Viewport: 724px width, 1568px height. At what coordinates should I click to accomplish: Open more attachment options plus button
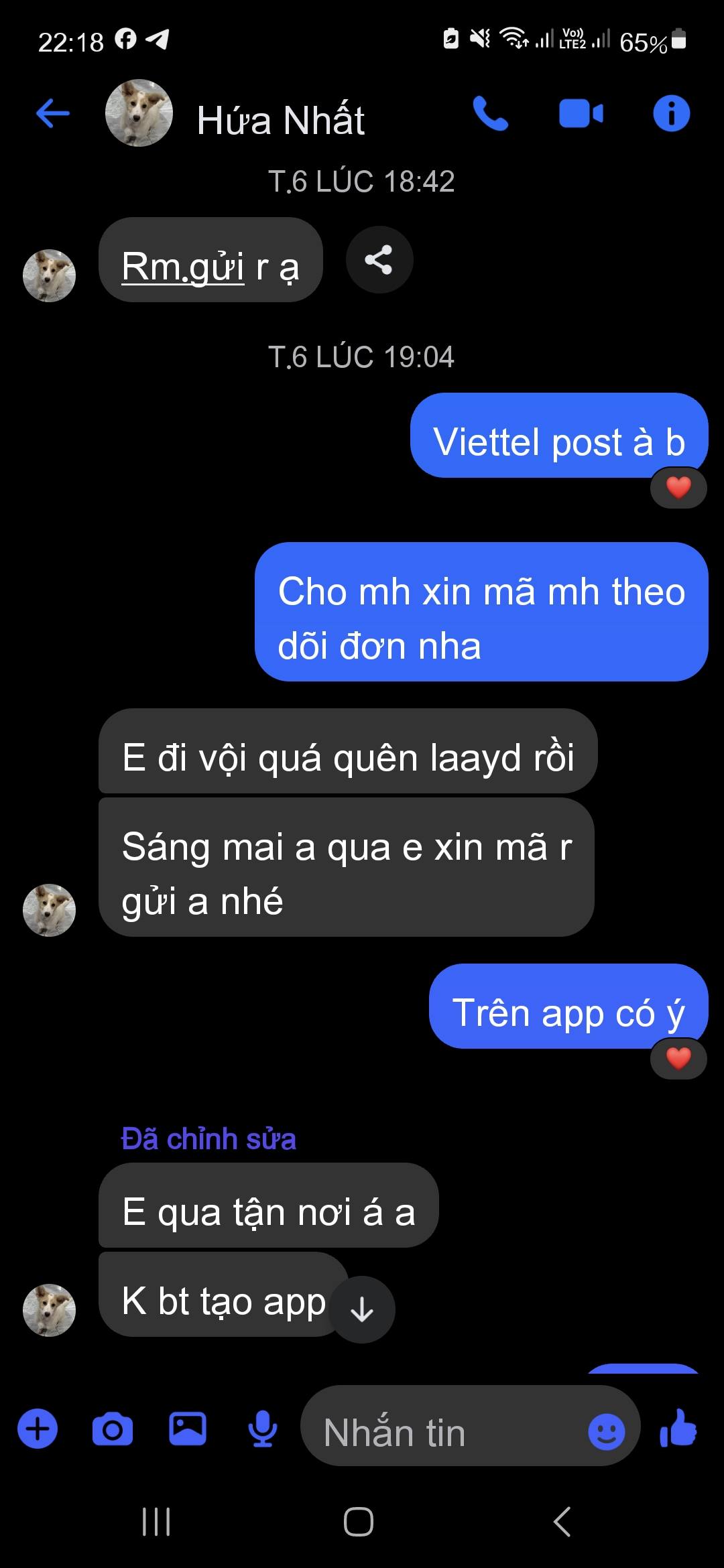pos(38,1429)
